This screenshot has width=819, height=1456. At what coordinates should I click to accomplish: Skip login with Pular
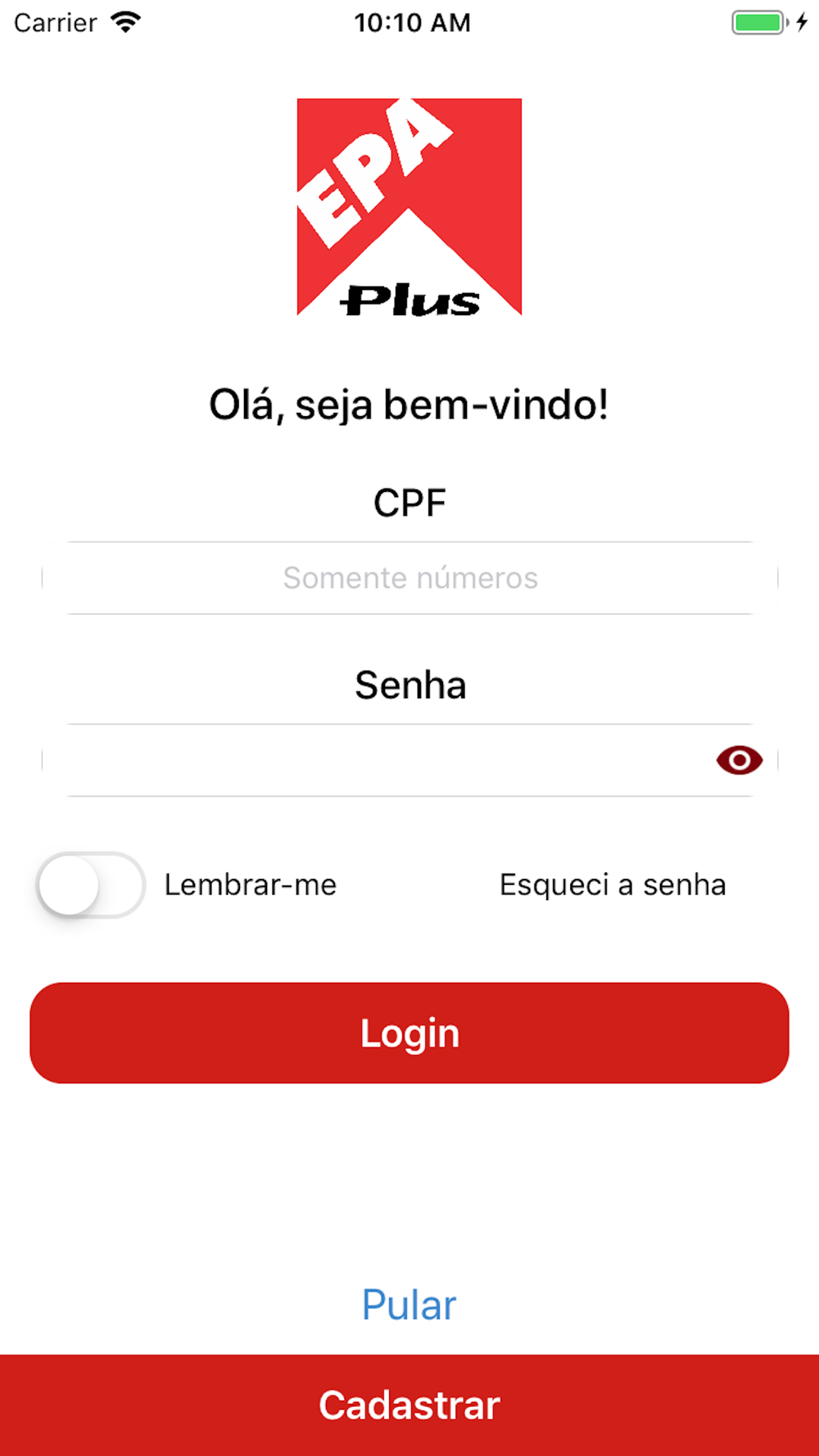[409, 1305]
